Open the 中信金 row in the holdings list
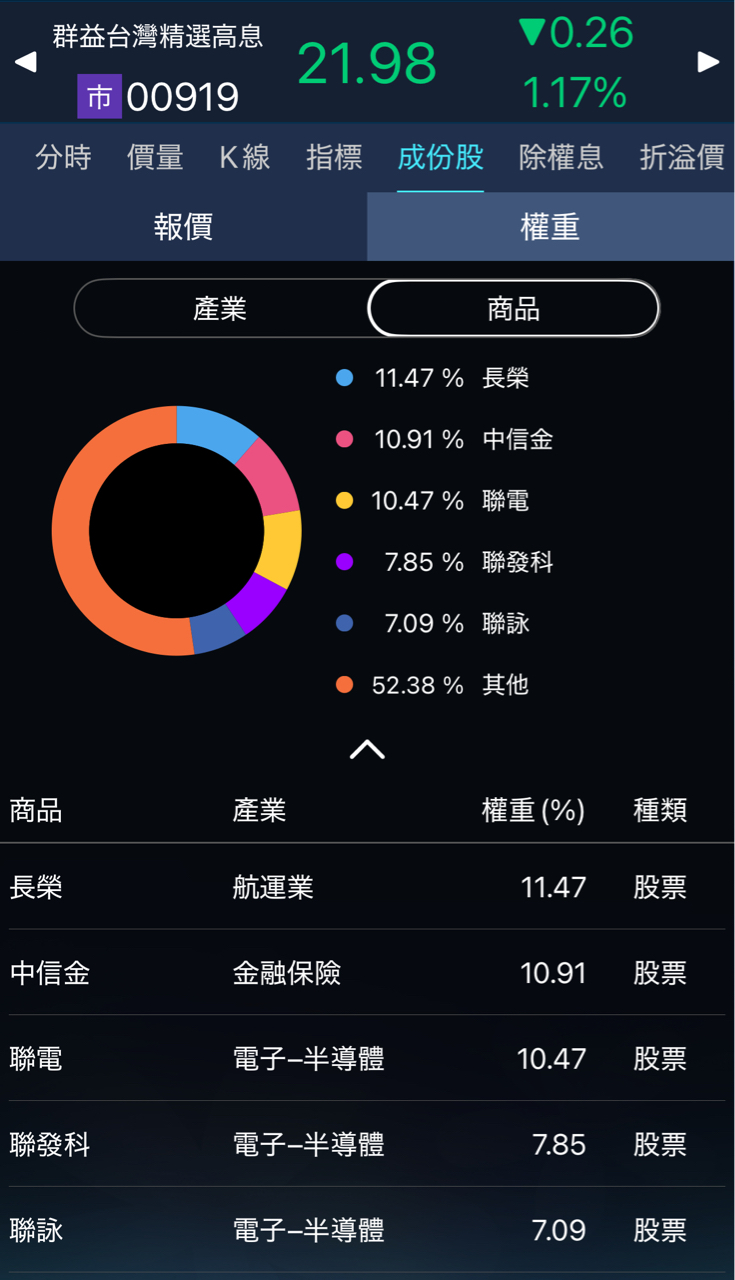 (x=367, y=973)
